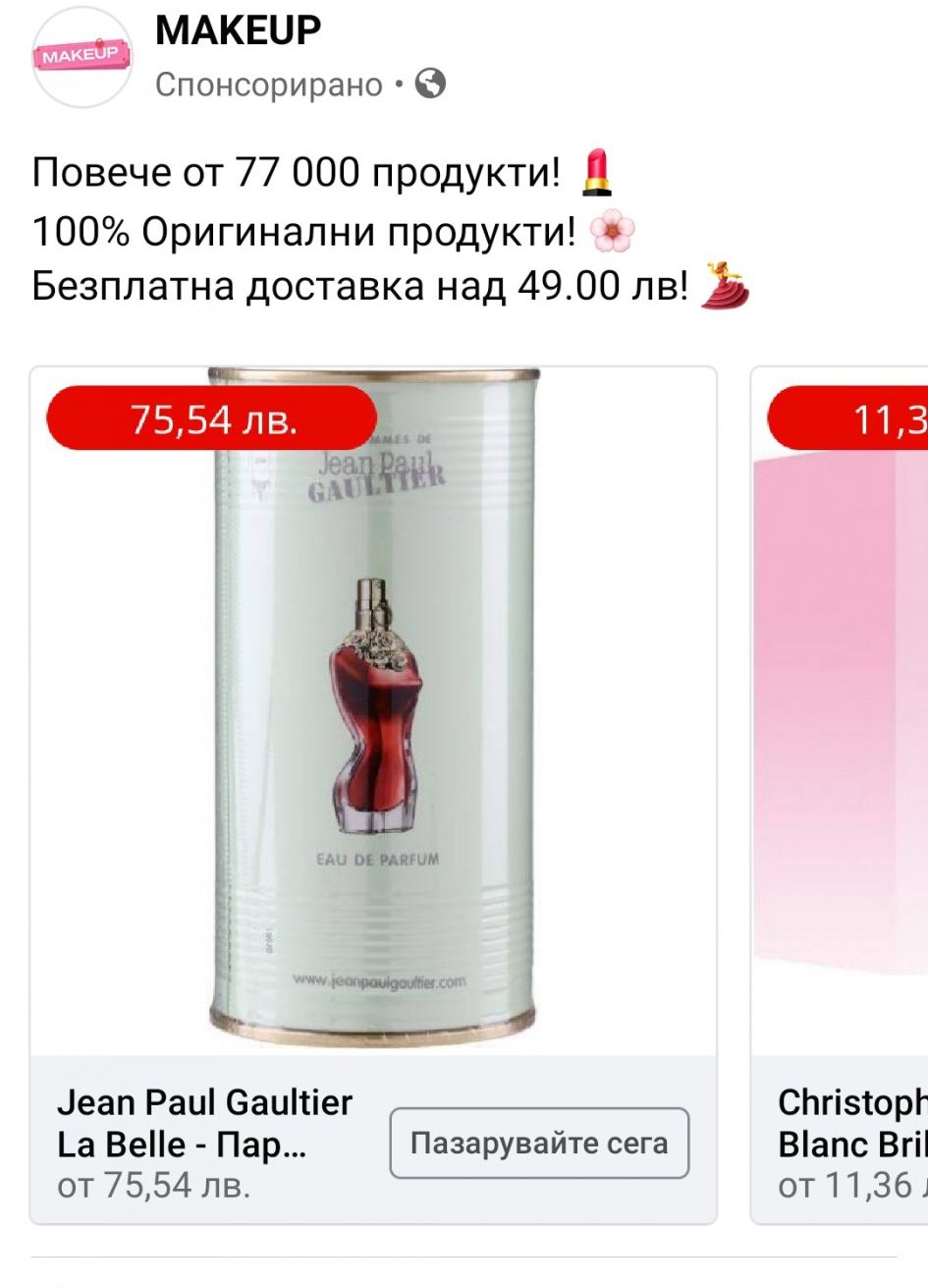Open the Jean Paul Gaultier La Belle product card
The width and height of the screenshot is (928, 1288).
coord(373,707)
